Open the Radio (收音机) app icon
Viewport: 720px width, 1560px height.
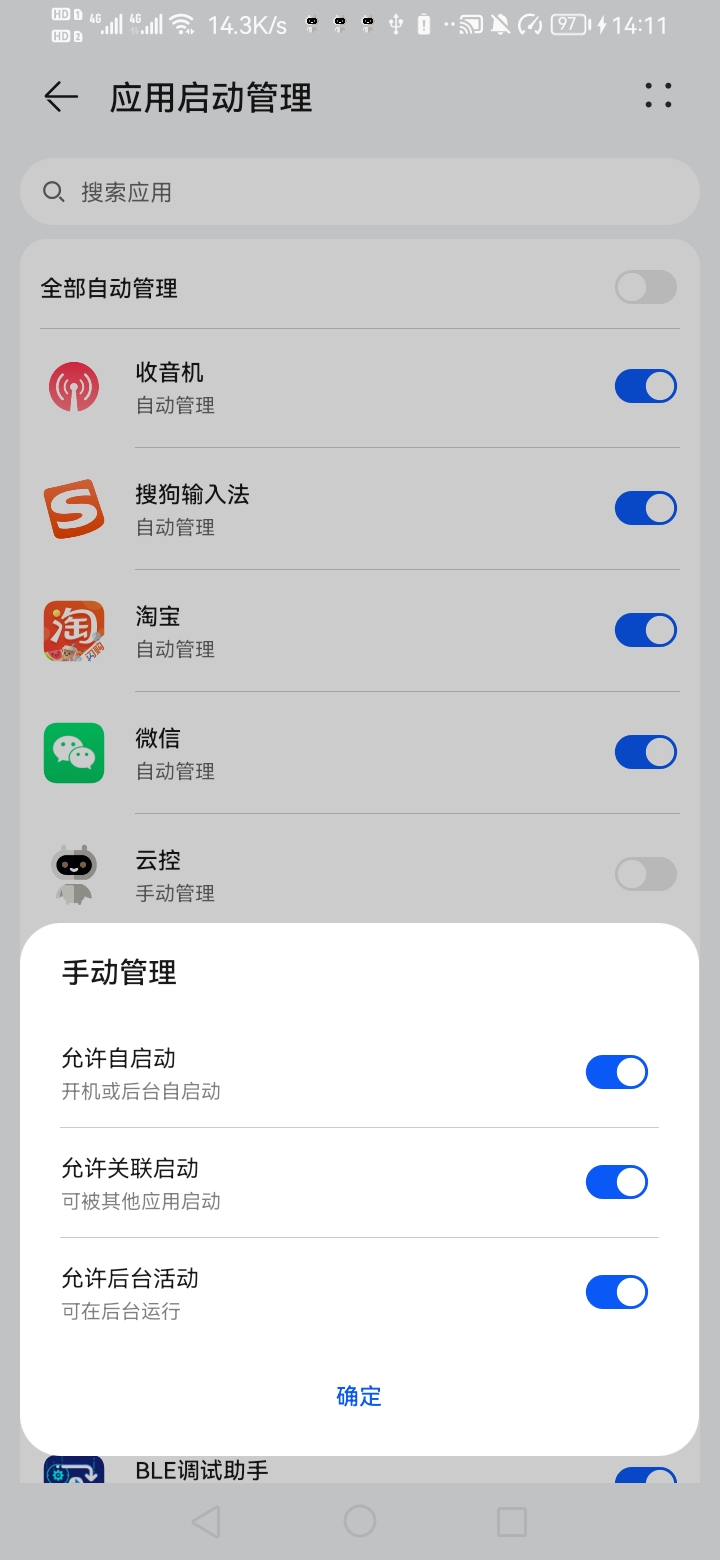tap(74, 386)
